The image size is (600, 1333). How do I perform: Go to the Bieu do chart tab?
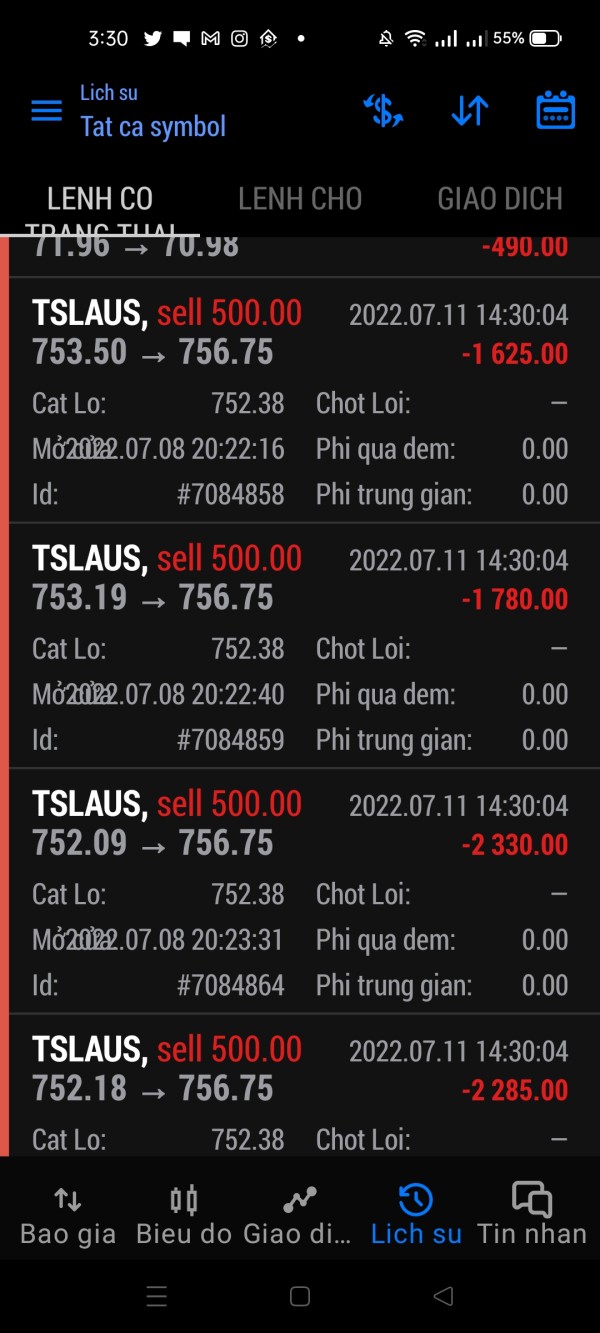pyautogui.click(x=184, y=1214)
